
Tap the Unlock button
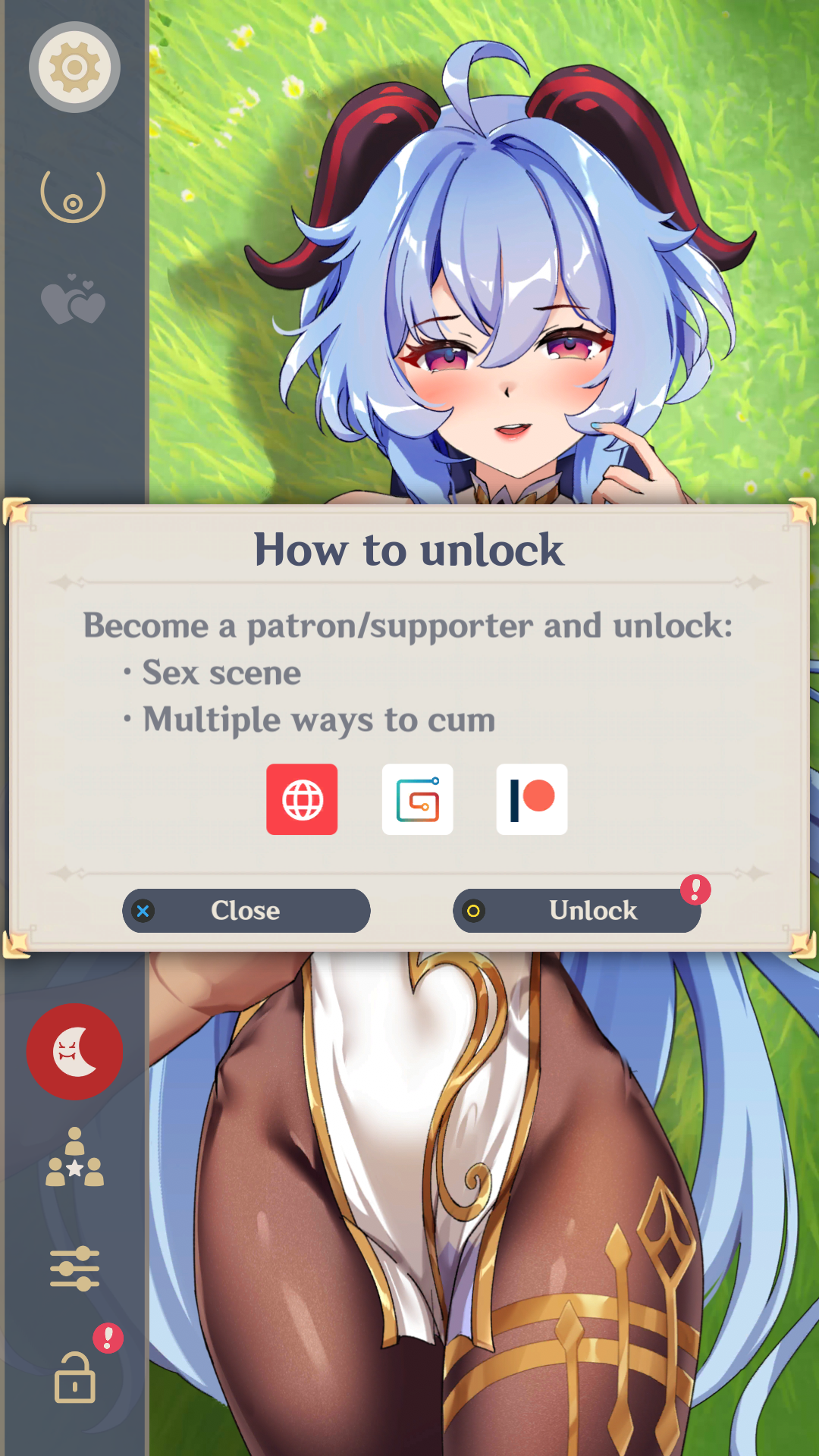click(x=577, y=911)
